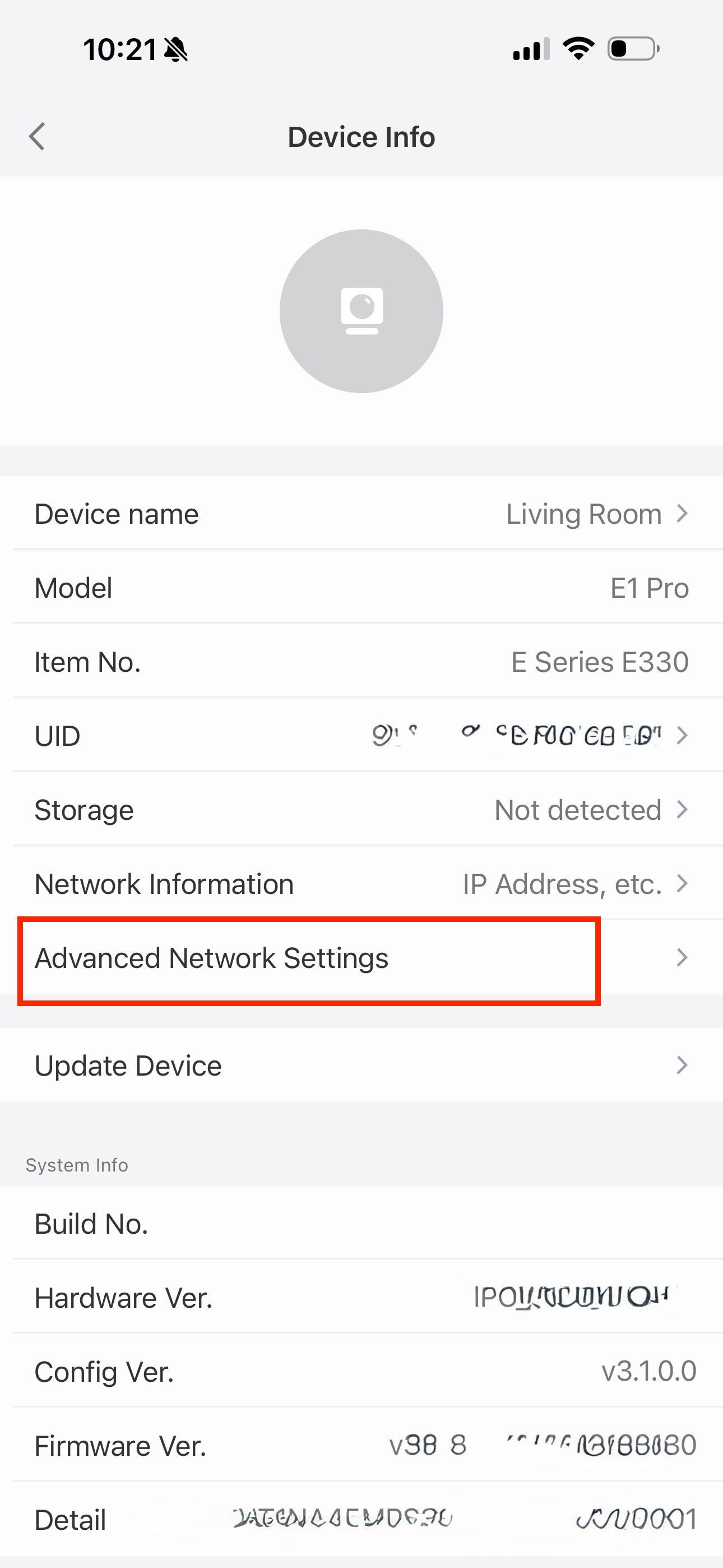The image size is (723, 1568).
Task: Tap the camera avatar image
Action: [361, 312]
